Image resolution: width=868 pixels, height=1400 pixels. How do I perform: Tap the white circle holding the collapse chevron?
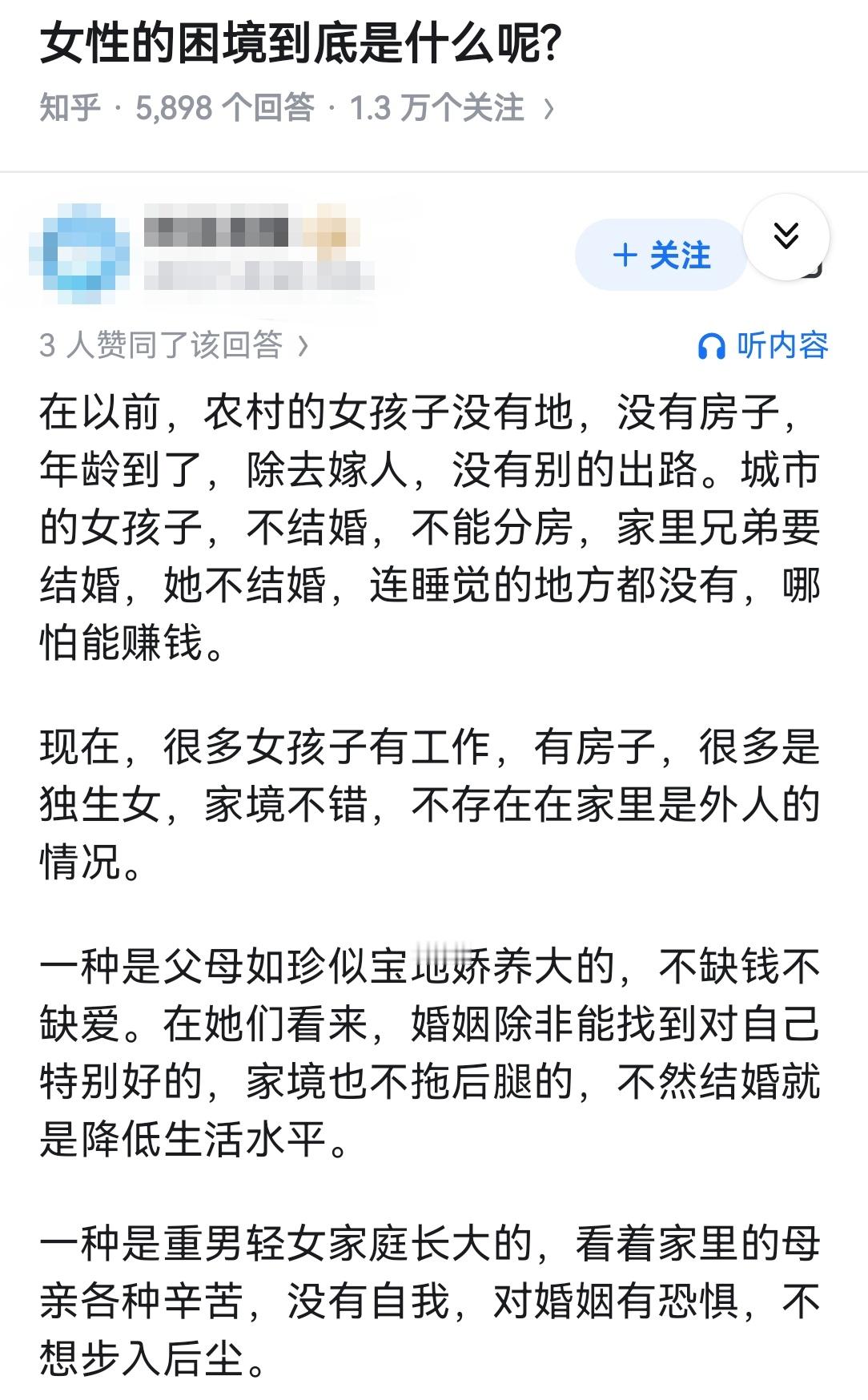[787, 238]
